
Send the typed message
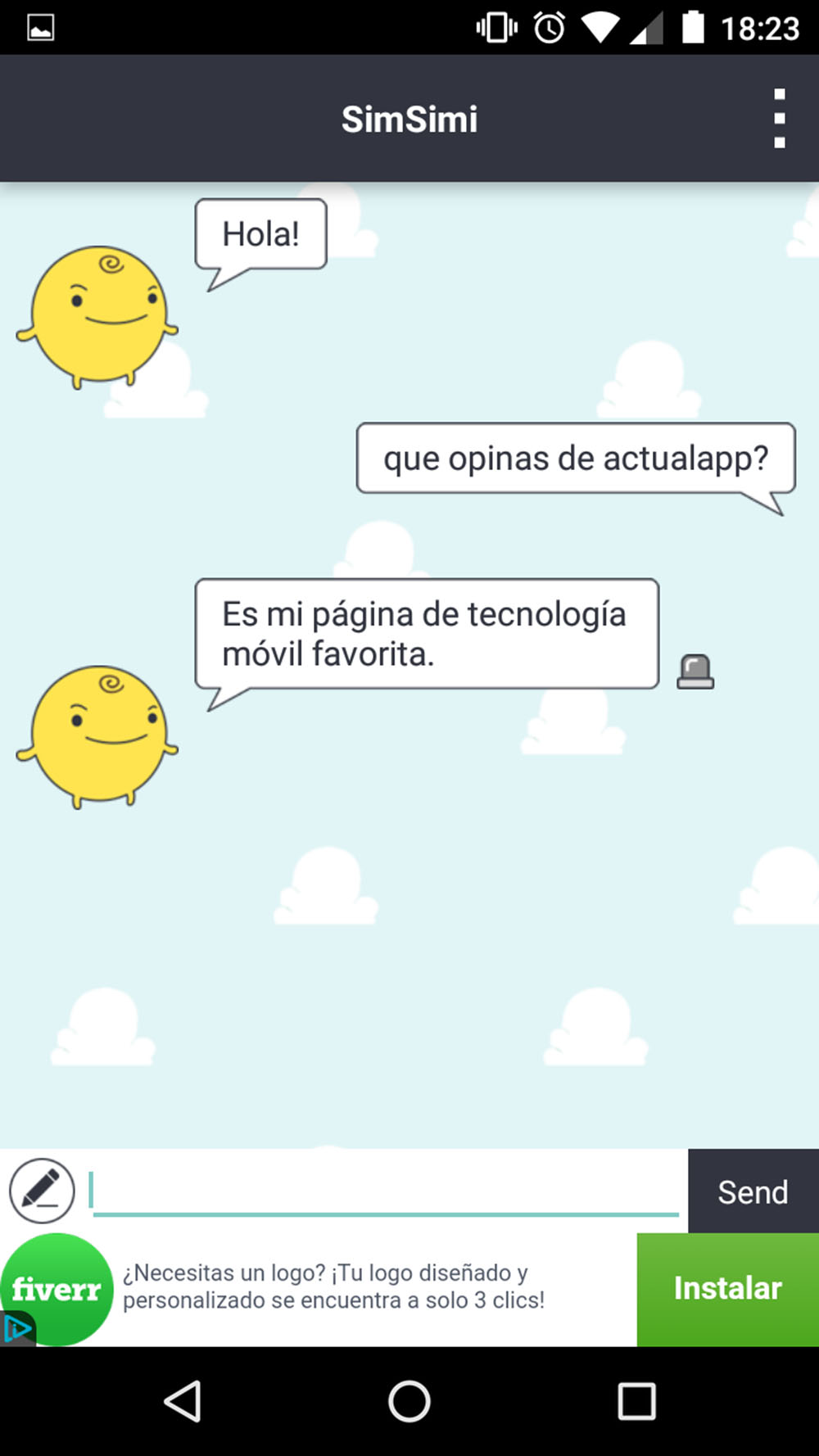coord(753,1191)
